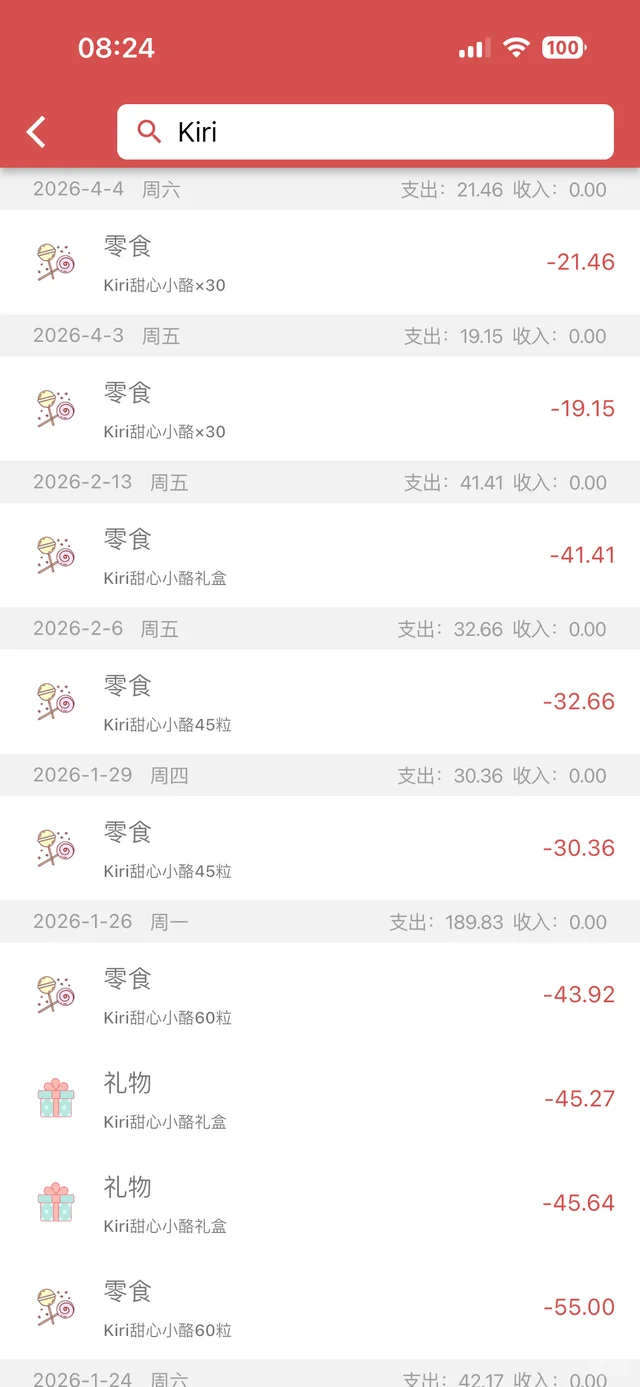The height and width of the screenshot is (1387, 640).
Task: Select the -45.64 gift record
Action: coord(320,1203)
